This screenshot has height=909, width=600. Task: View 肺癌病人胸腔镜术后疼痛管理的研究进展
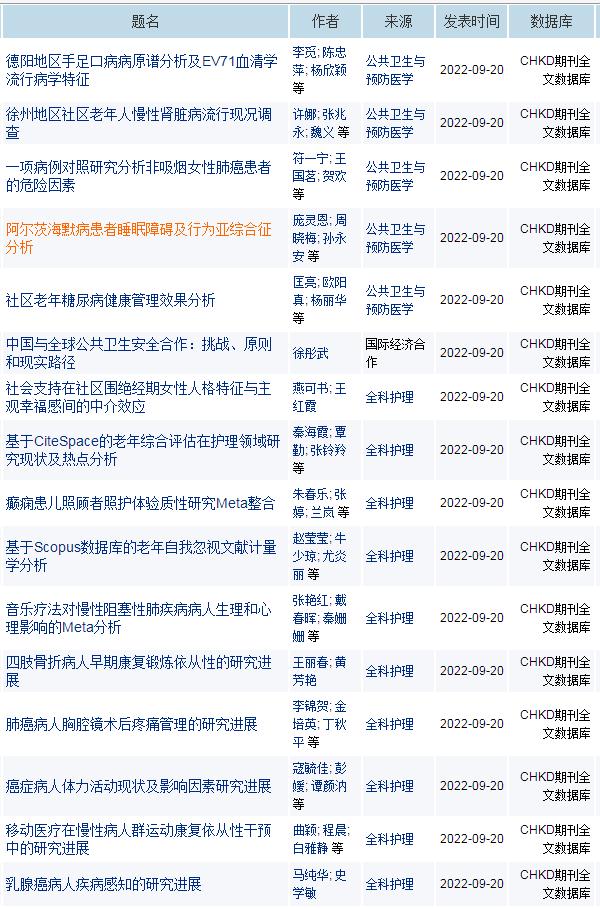coord(131,724)
